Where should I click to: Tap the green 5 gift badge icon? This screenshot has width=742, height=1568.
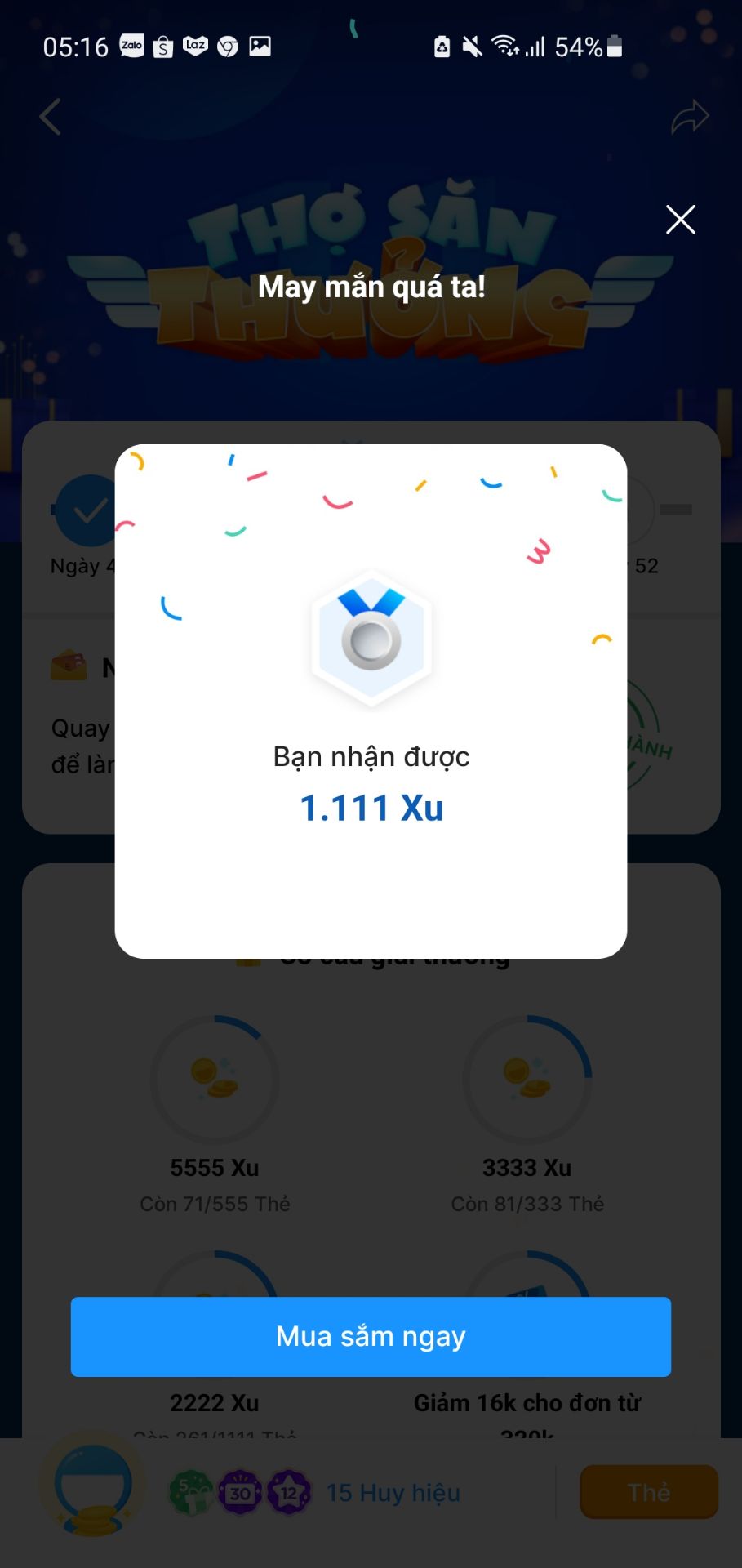[x=189, y=1490]
